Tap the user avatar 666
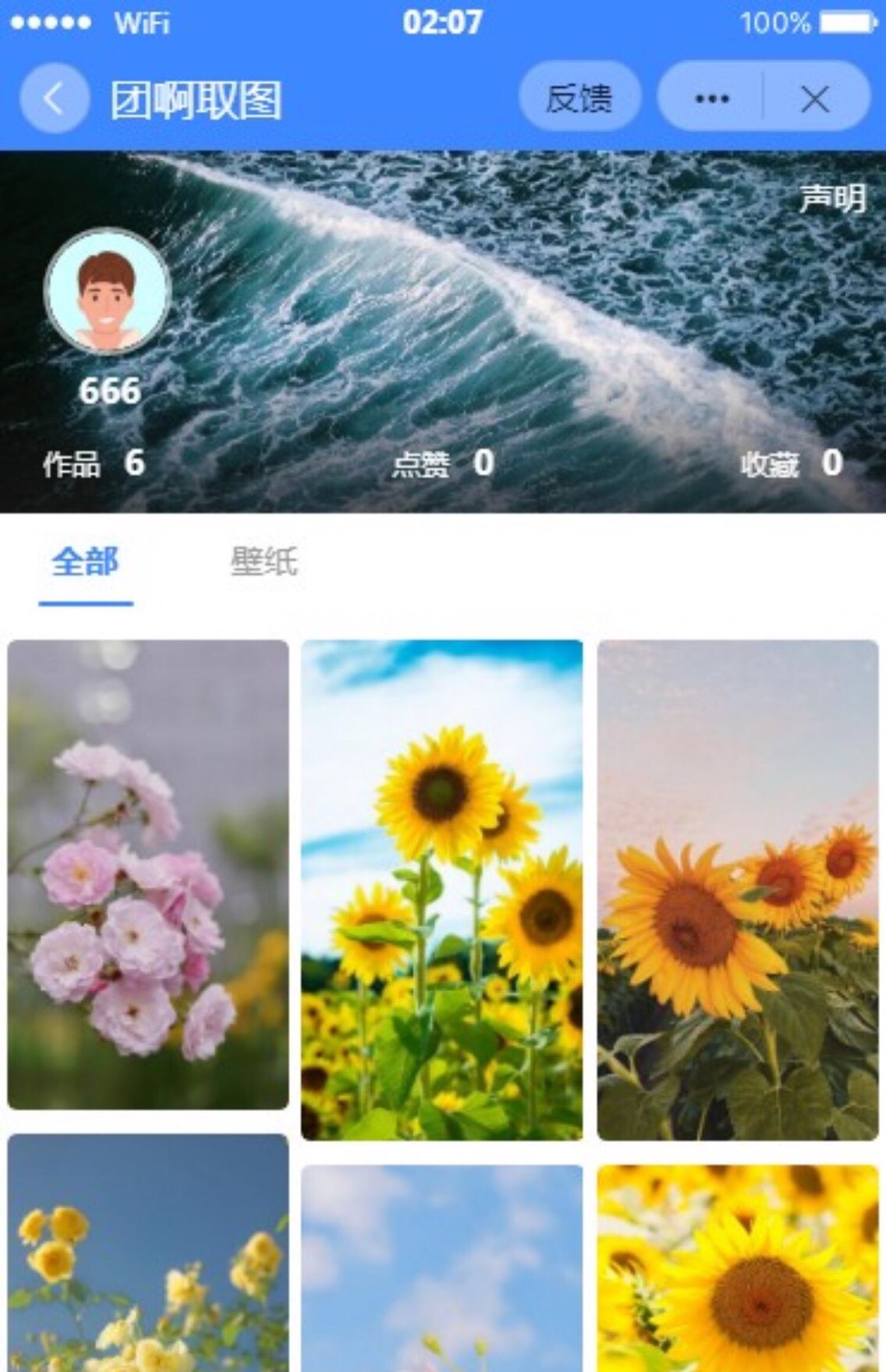The image size is (886, 1372). click(x=108, y=292)
